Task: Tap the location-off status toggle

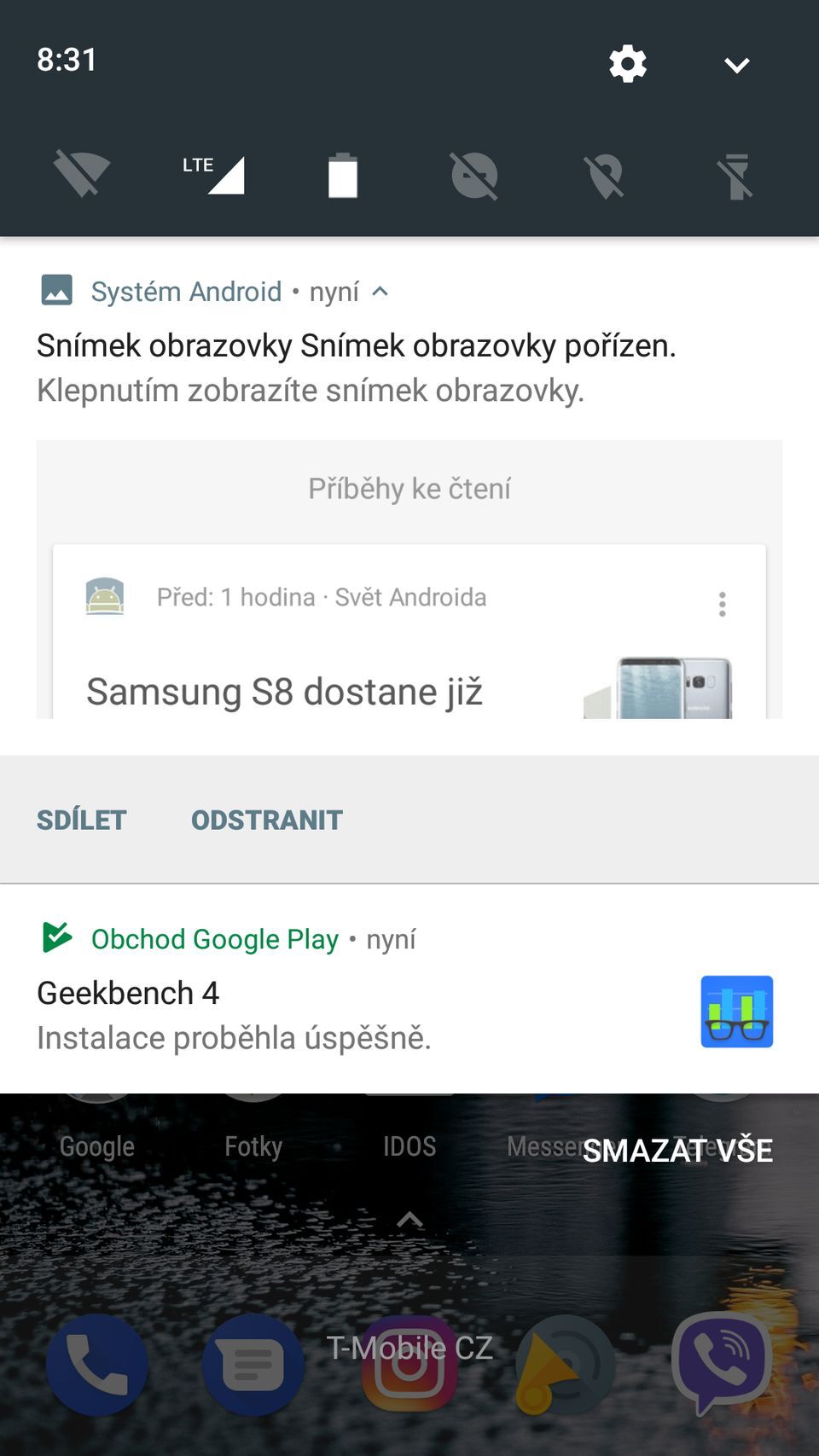Action: (605, 177)
